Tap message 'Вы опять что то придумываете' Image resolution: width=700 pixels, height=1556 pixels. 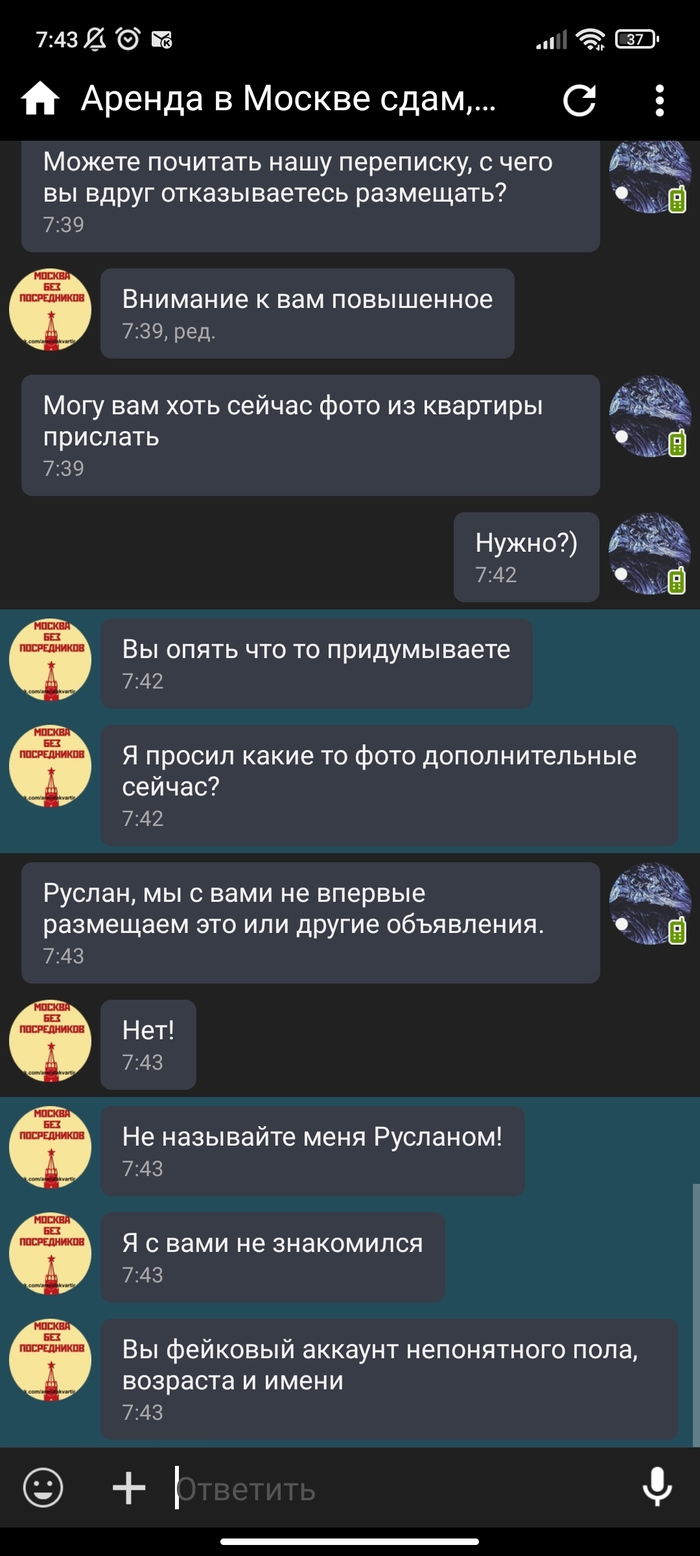tap(316, 663)
